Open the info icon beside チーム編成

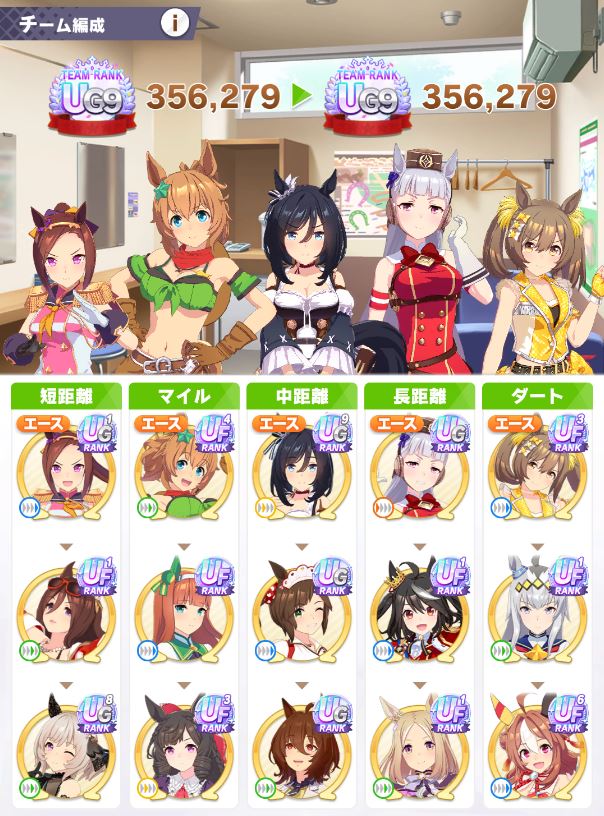tap(174, 24)
